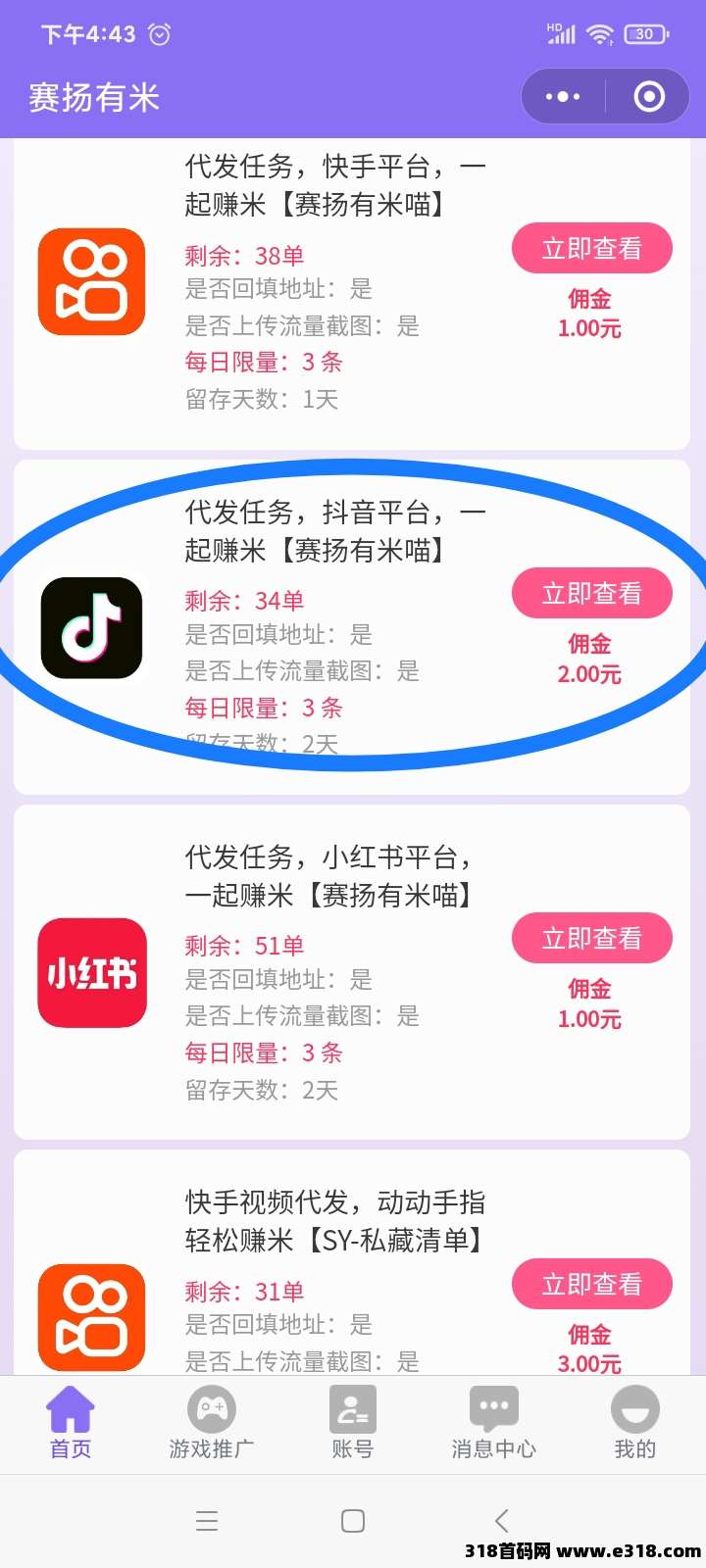Switch to the 首页 tab
This screenshot has height=1568, width=706.
(x=71, y=1423)
